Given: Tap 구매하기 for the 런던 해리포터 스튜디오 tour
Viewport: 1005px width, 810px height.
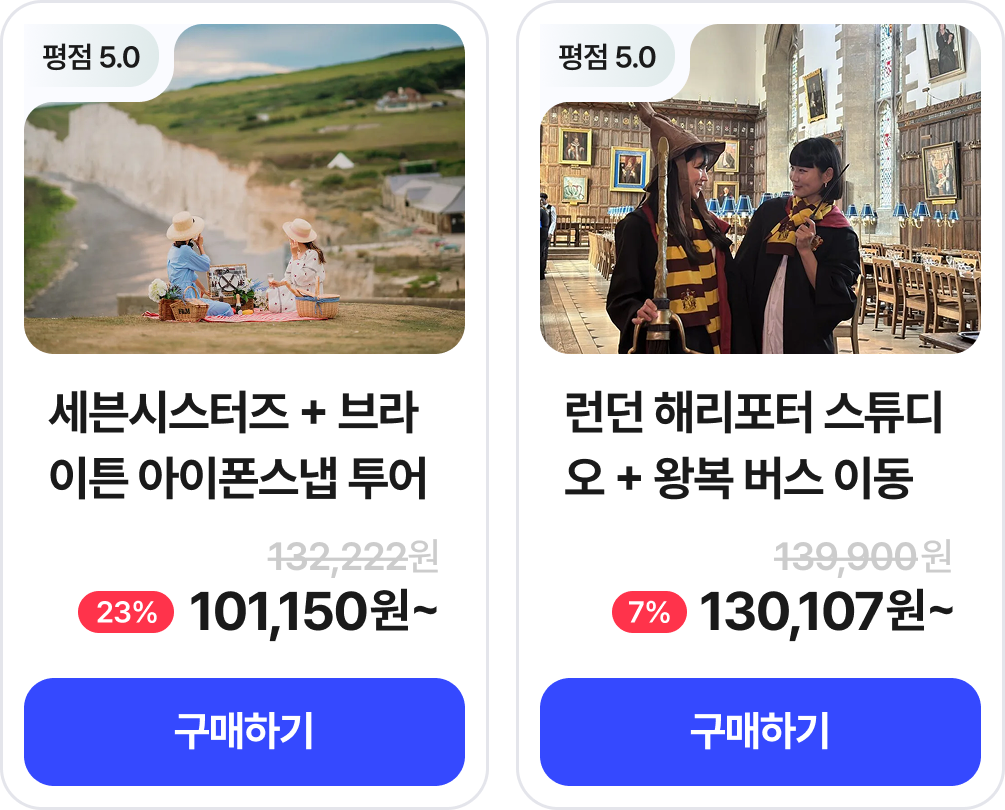Looking at the screenshot, I should click(760, 732).
